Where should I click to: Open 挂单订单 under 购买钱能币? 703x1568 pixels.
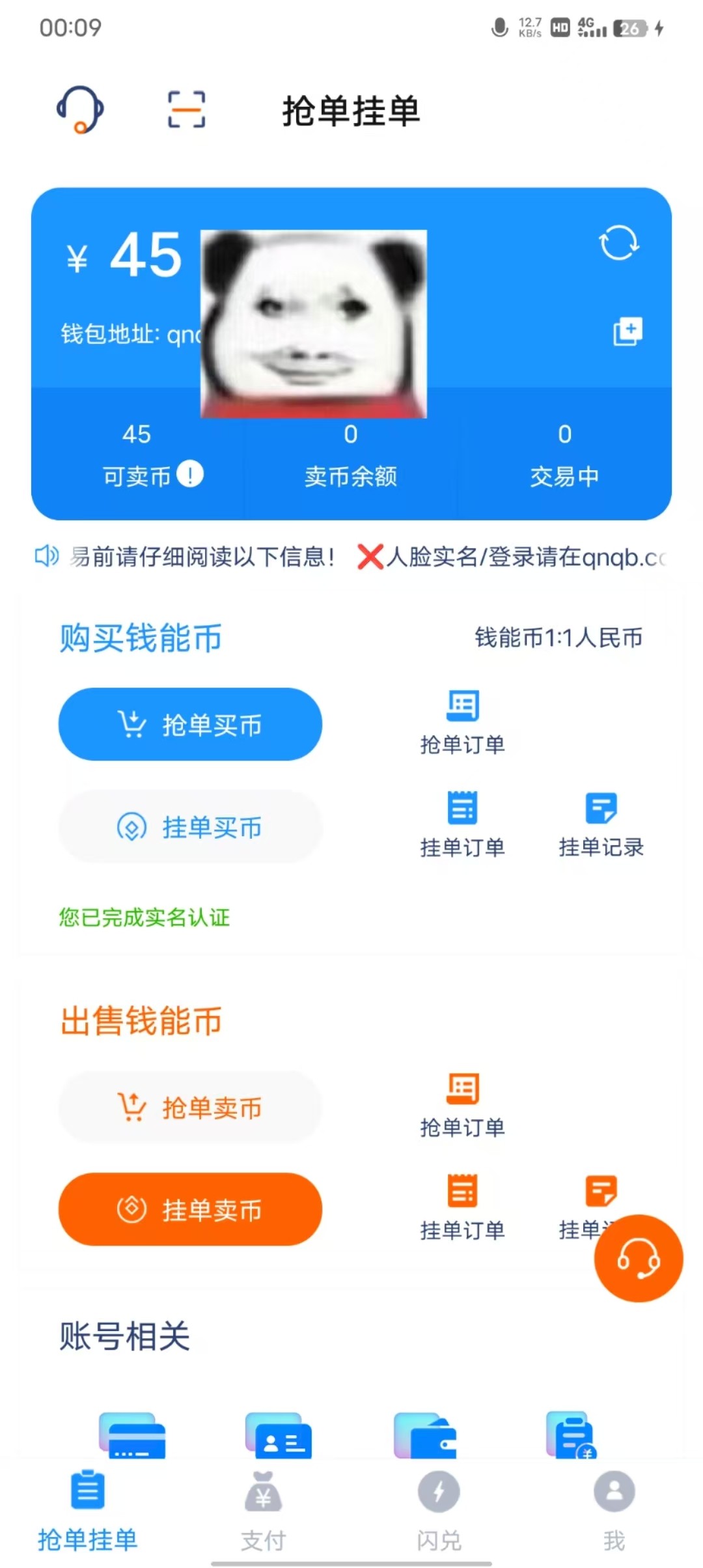click(x=462, y=825)
